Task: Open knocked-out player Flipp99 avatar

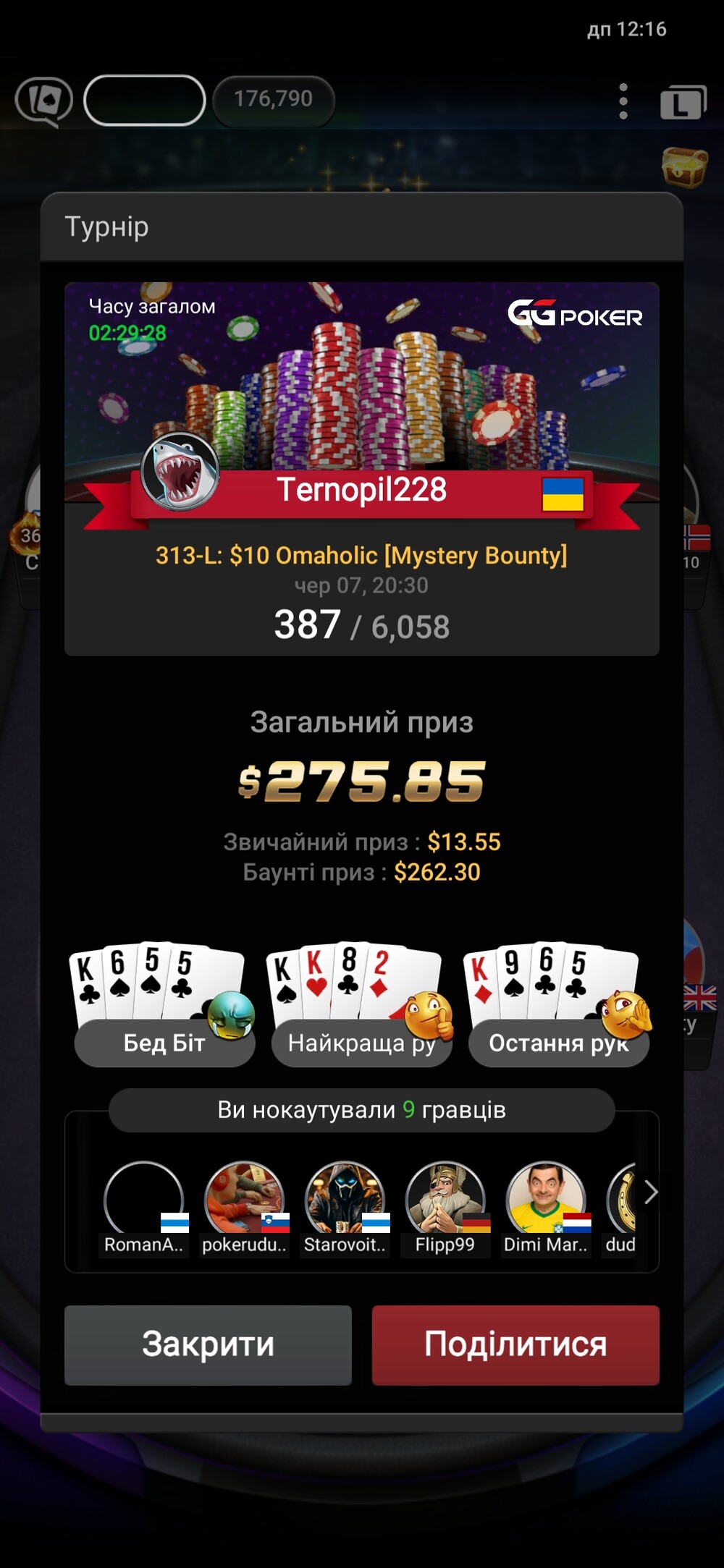Action: point(445,1199)
